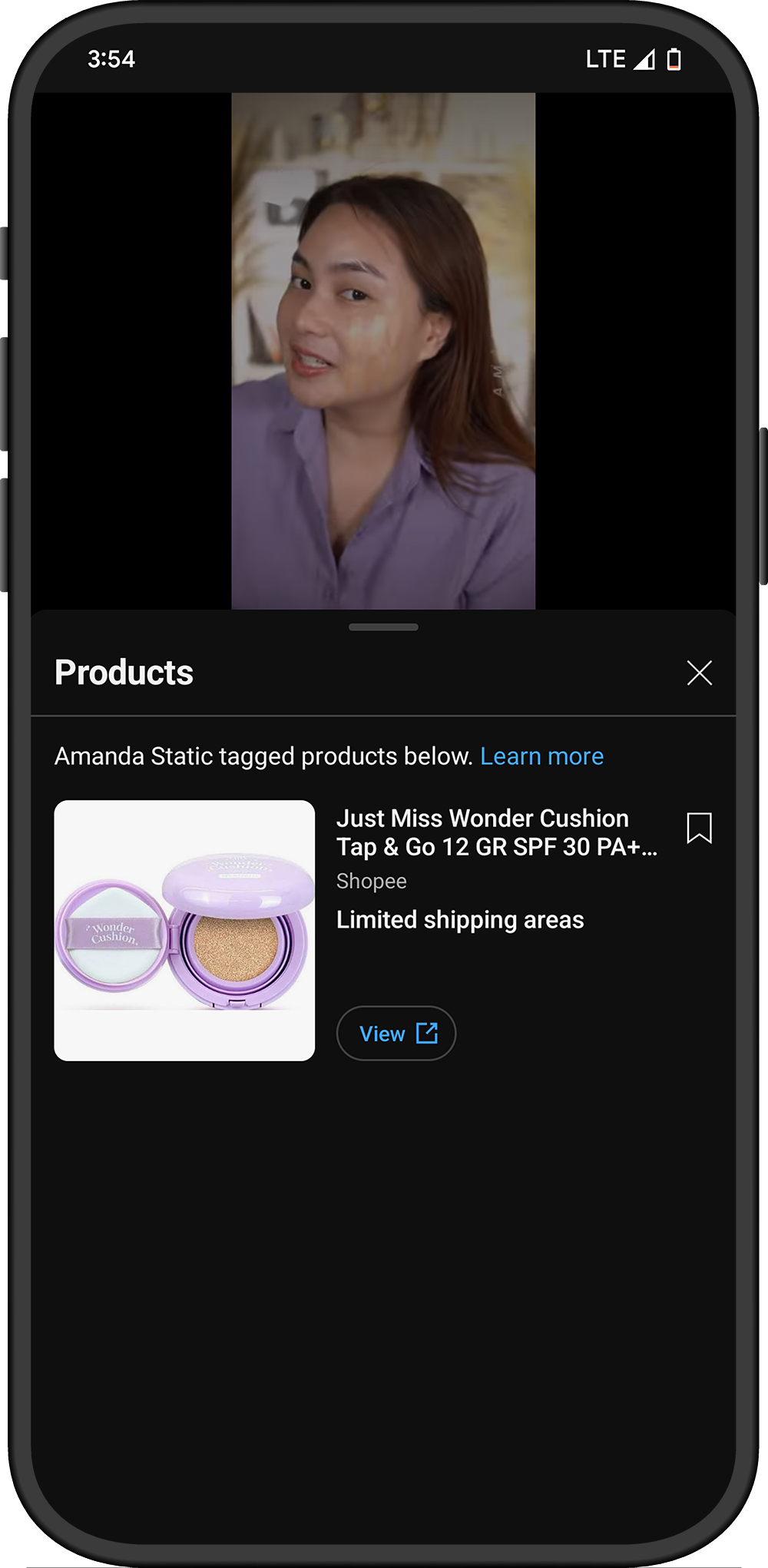Select the Shopee store label

click(x=371, y=882)
